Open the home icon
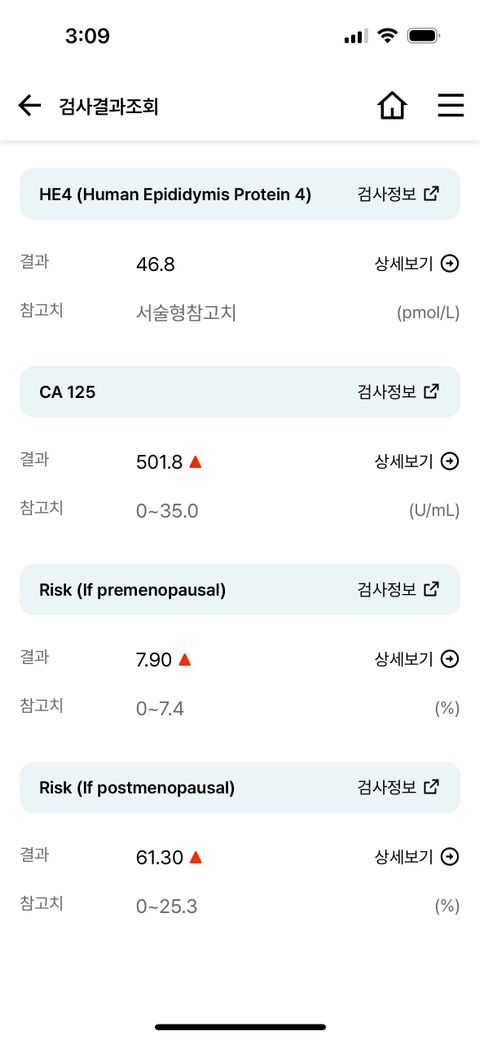This screenshot has height=1040, width=480. coord(392,105)
